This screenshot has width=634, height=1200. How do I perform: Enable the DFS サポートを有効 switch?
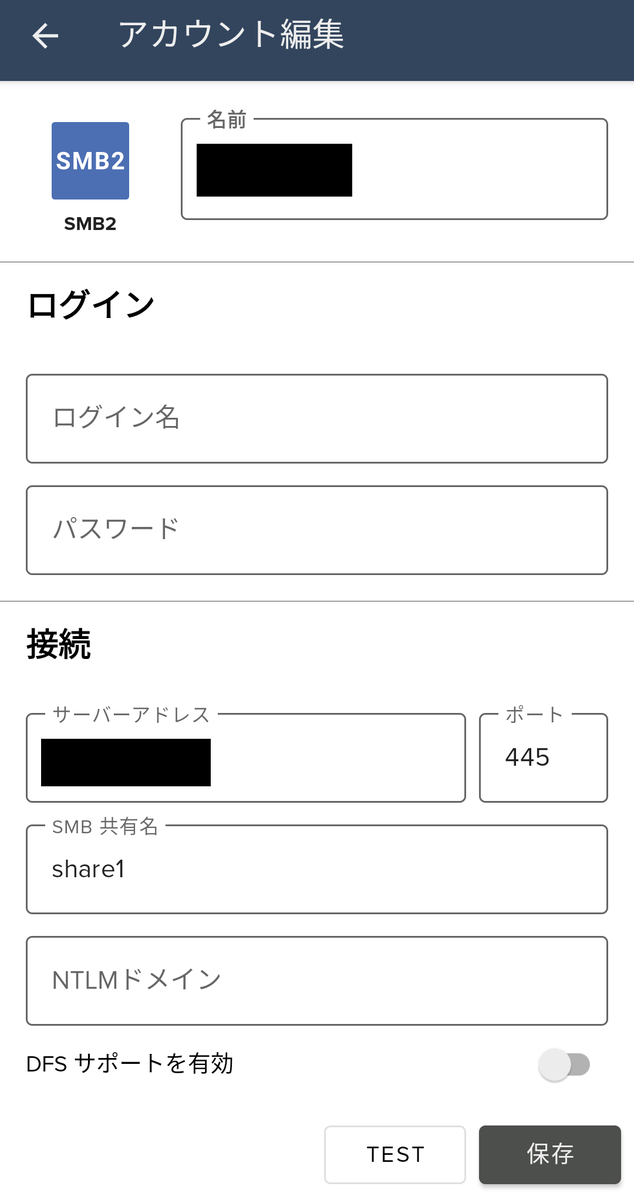pyautogui.click(x=565, y=1065)
